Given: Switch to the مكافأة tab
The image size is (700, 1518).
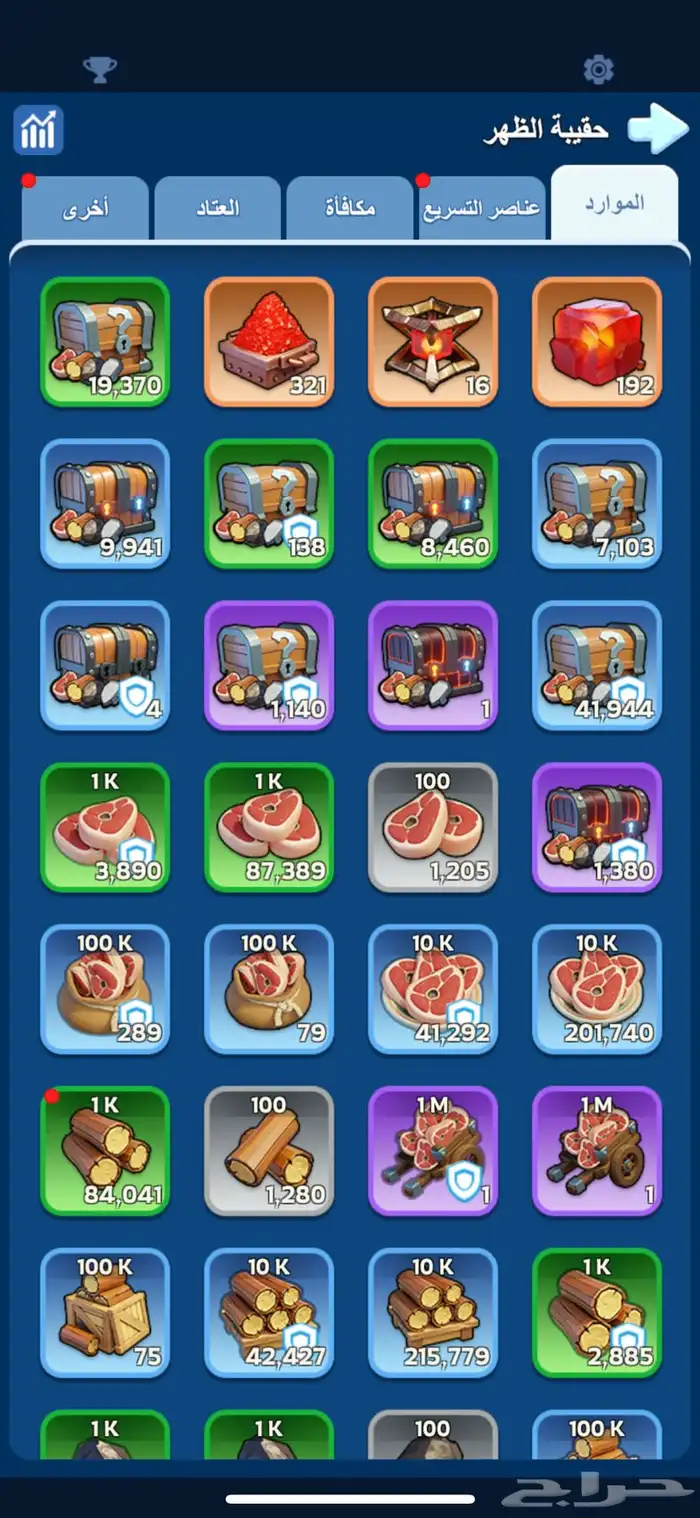Looking at the screenshot, I should click(349, 209).
